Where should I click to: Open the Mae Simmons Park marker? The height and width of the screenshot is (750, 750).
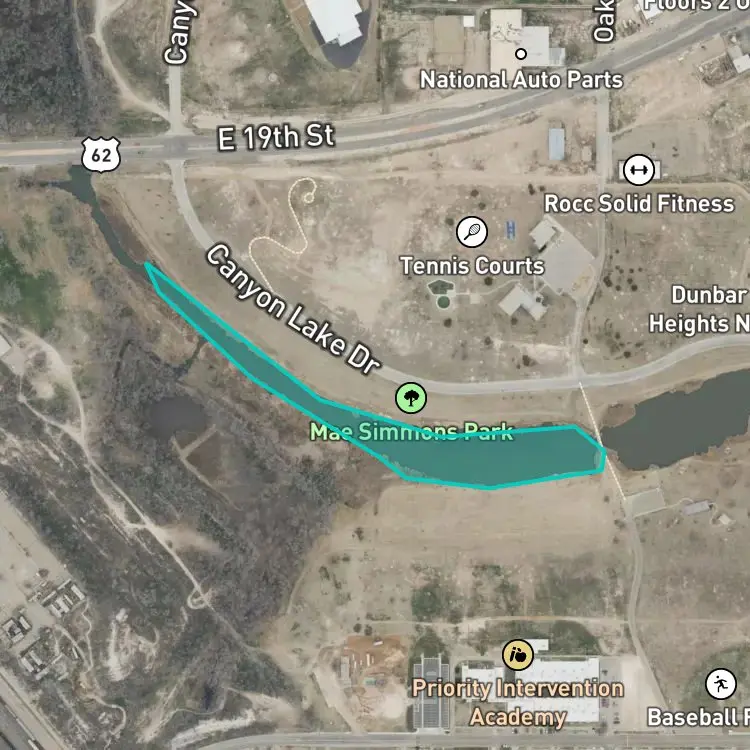[411, 397]
